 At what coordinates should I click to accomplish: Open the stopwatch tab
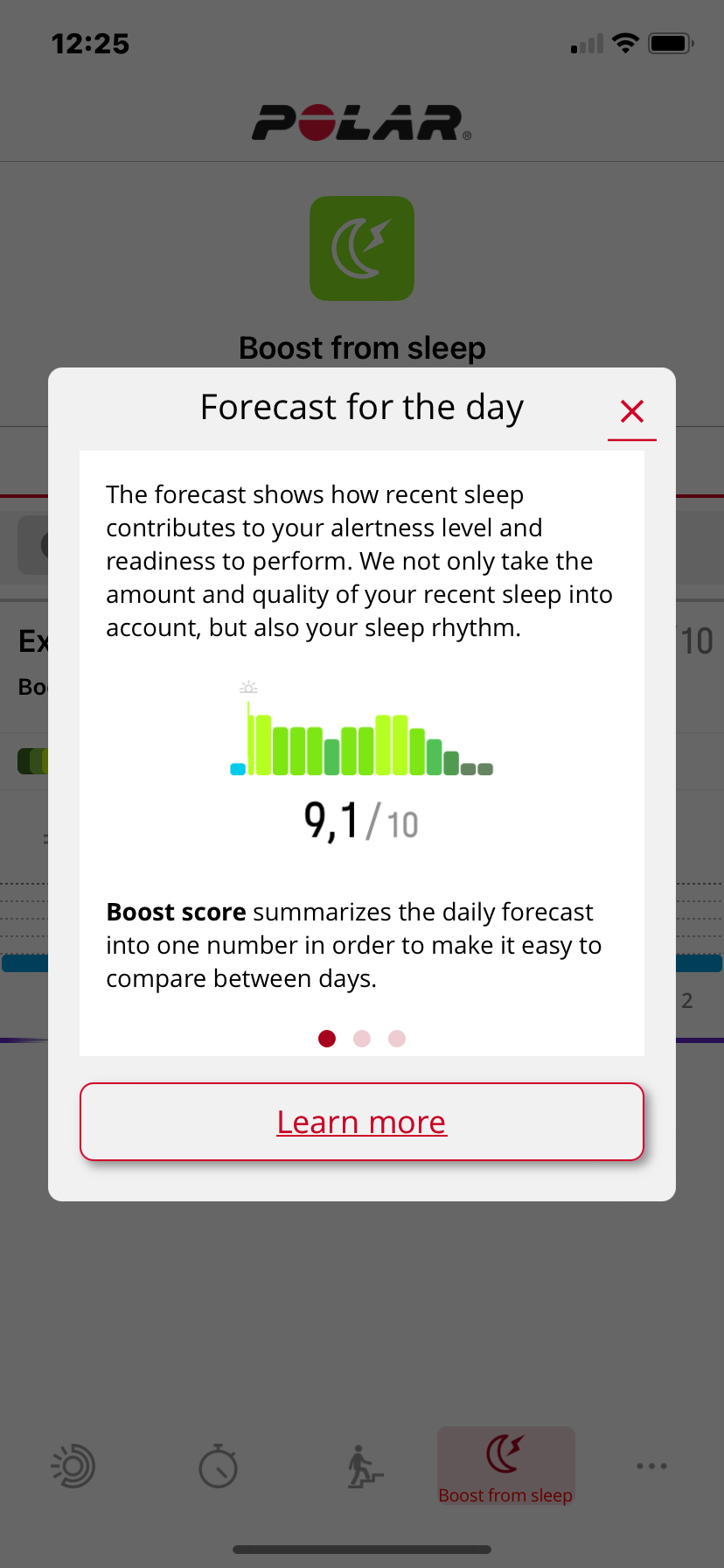tap(218, 1466)
